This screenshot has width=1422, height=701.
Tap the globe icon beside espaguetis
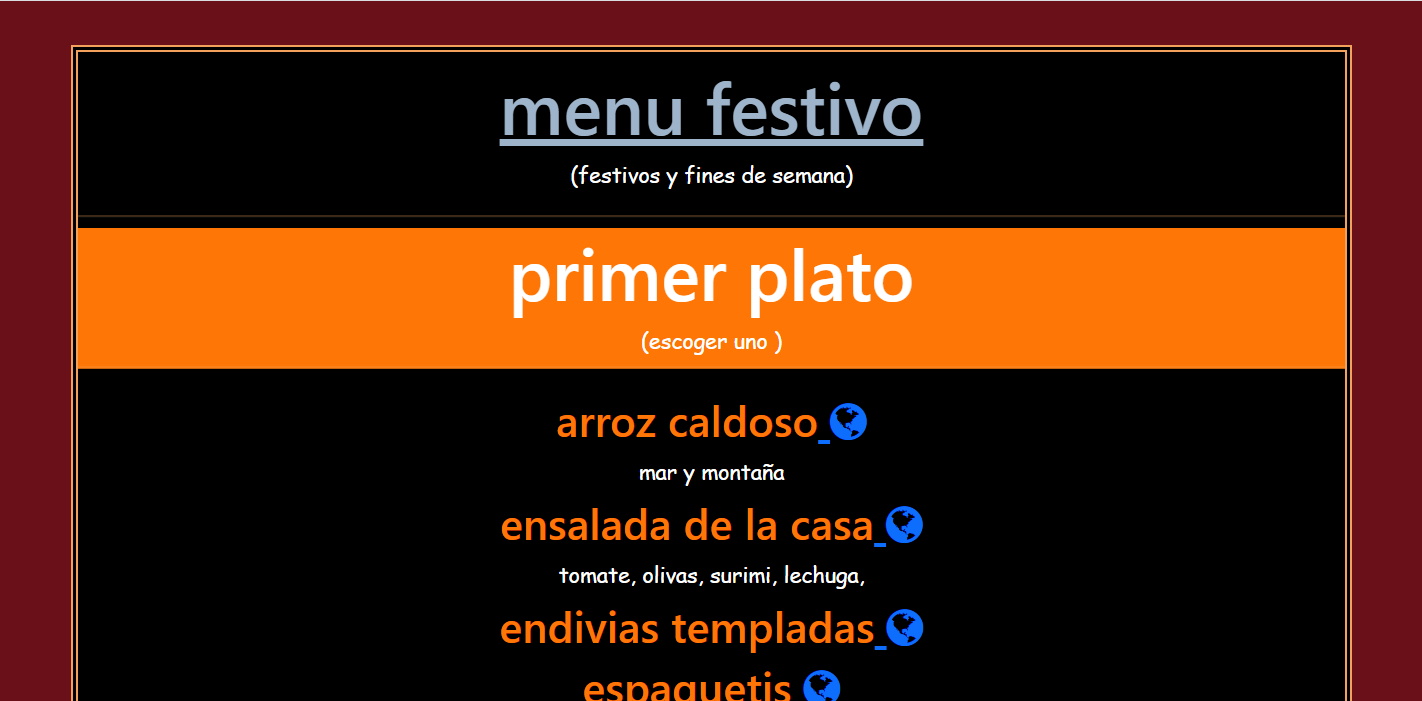coord(822,687)
